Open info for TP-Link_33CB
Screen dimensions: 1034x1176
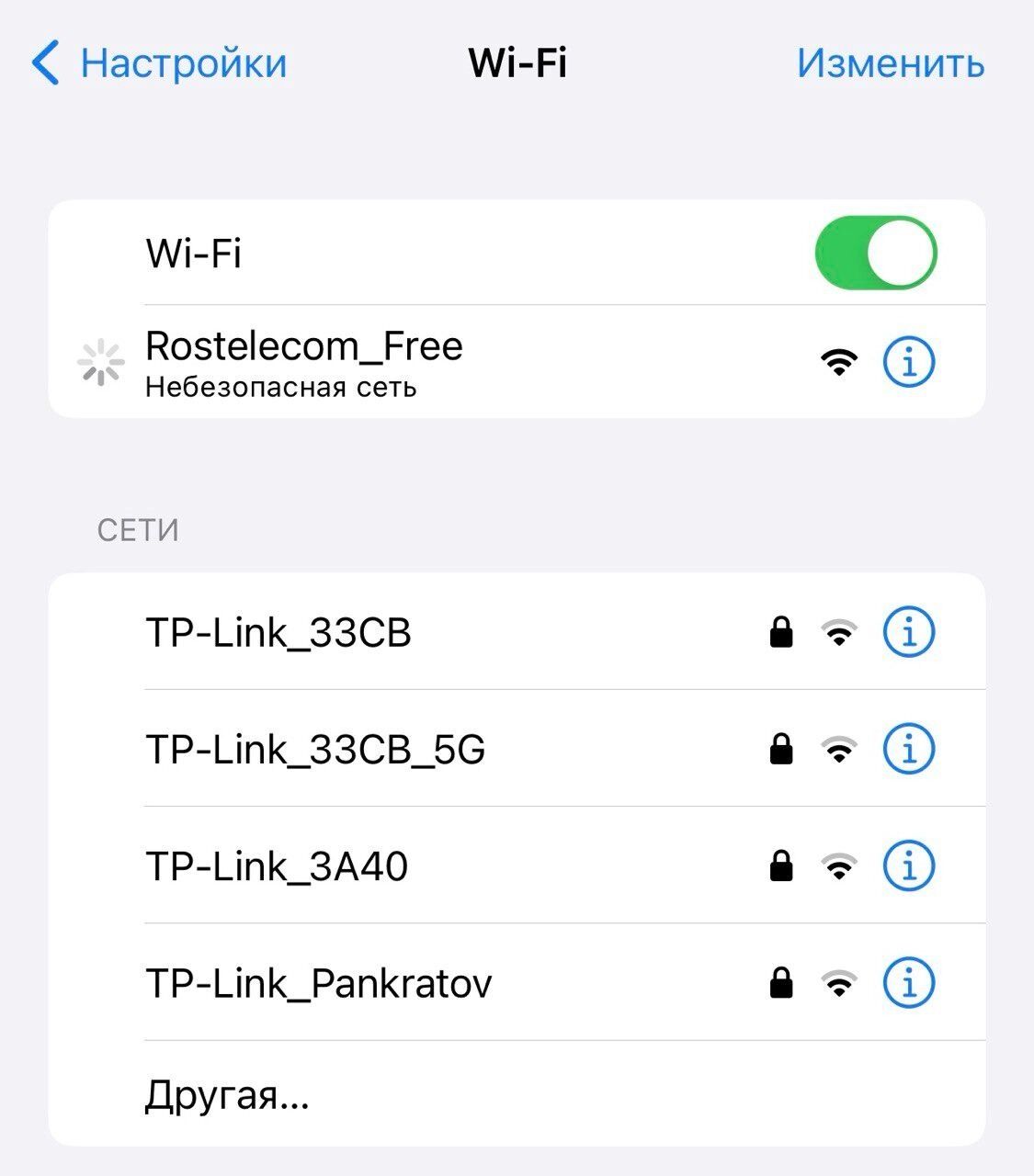tap(908, 632)
